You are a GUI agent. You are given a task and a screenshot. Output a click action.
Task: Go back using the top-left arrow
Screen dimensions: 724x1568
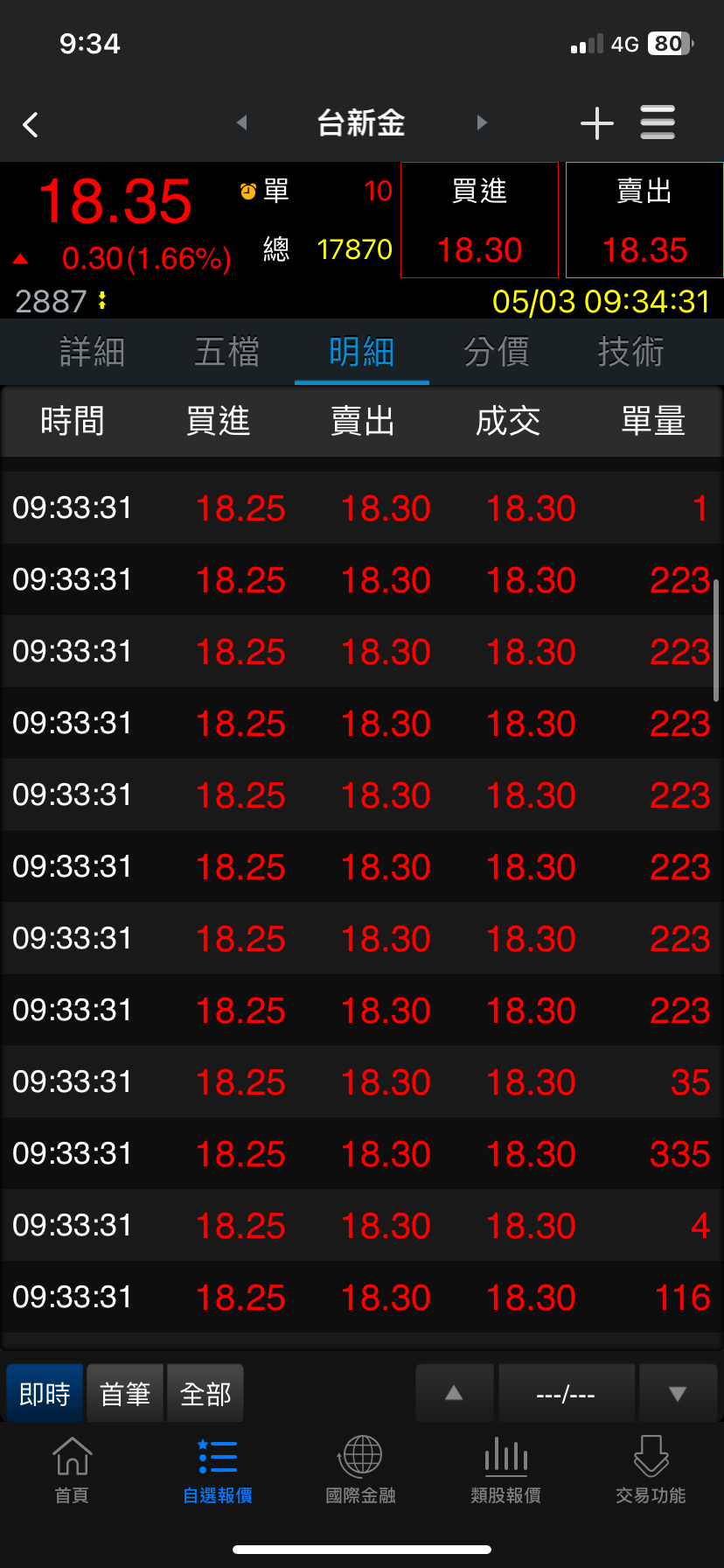[x=31, y=124]
